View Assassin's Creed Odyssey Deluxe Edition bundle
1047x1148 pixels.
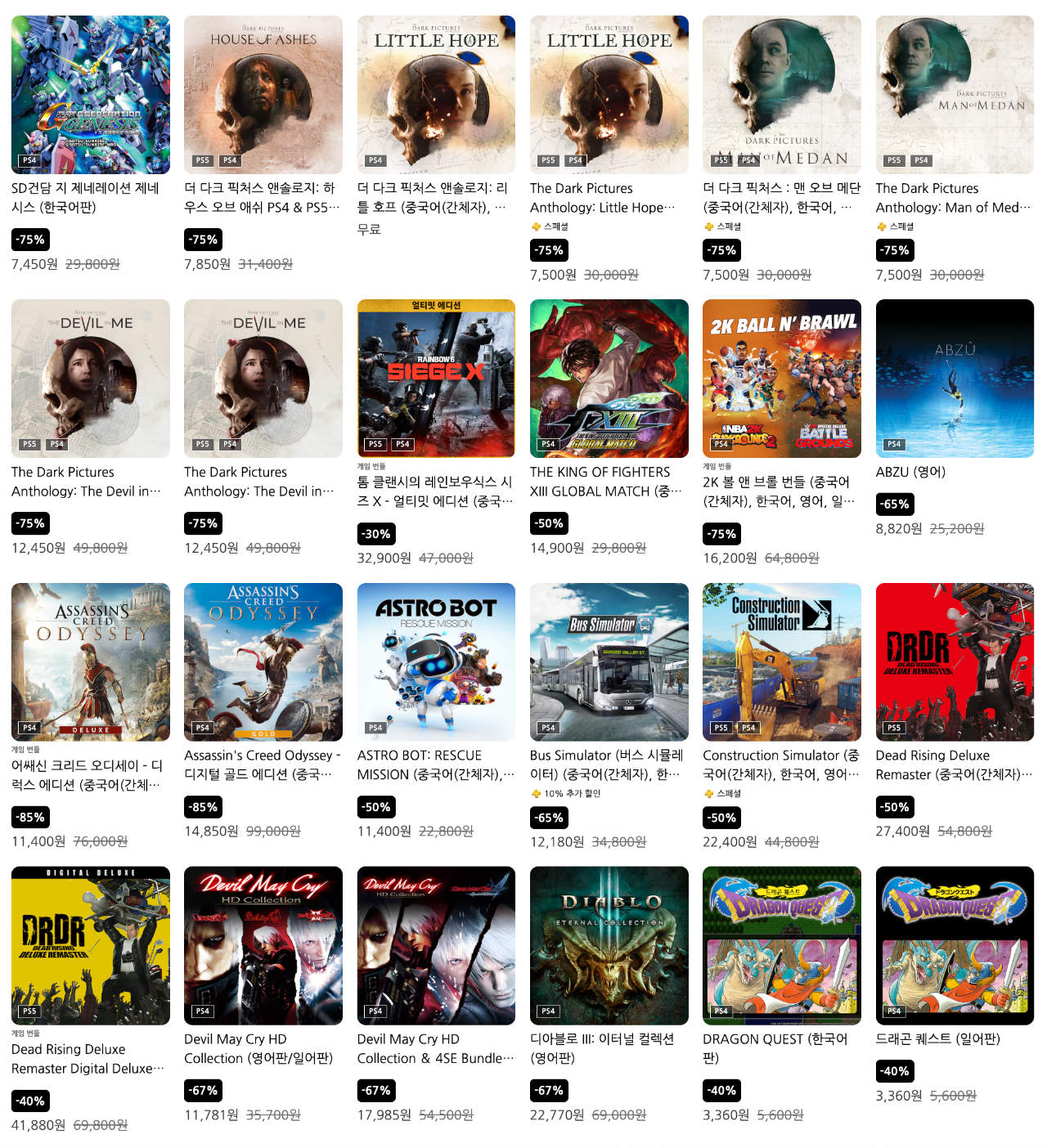point(90,662)
